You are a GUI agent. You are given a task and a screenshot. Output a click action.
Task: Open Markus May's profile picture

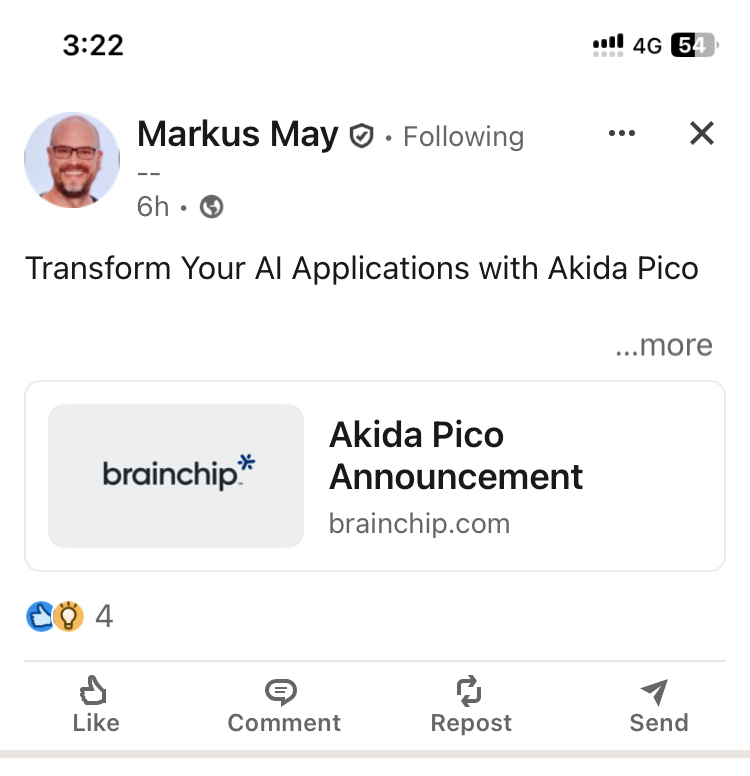72,160
